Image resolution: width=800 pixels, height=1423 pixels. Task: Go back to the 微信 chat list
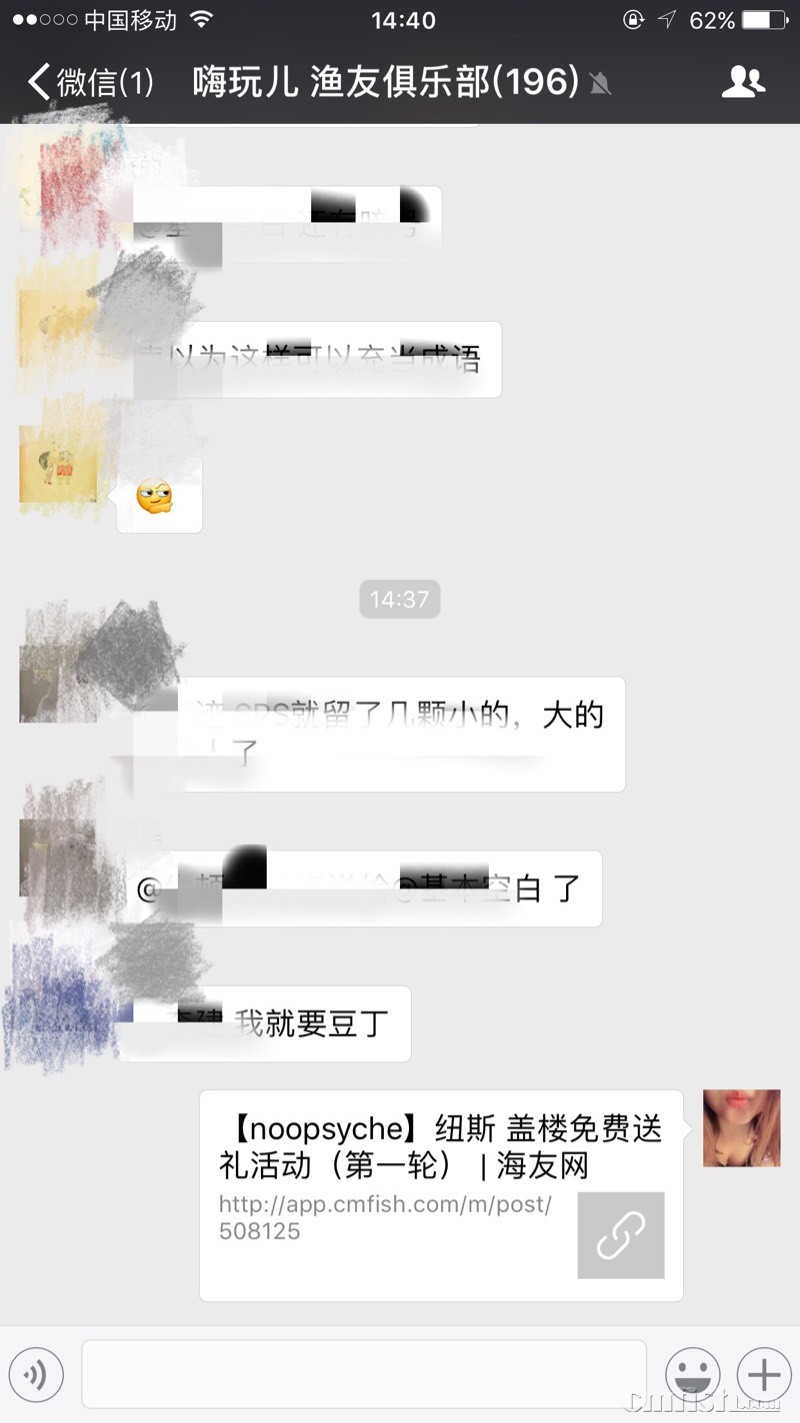point(90,82)
